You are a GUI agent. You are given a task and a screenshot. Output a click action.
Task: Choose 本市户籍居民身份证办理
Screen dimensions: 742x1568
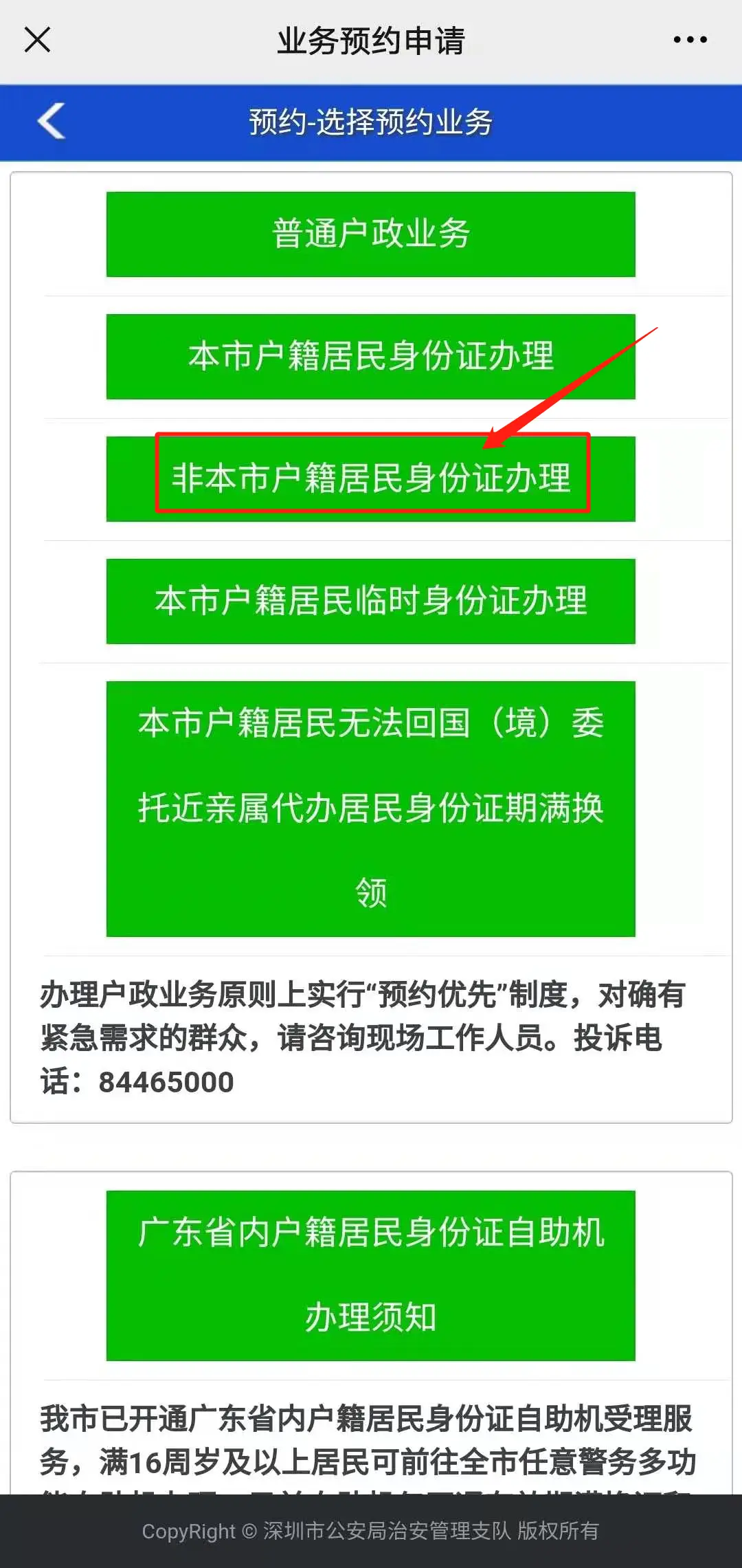pos(370,357)
